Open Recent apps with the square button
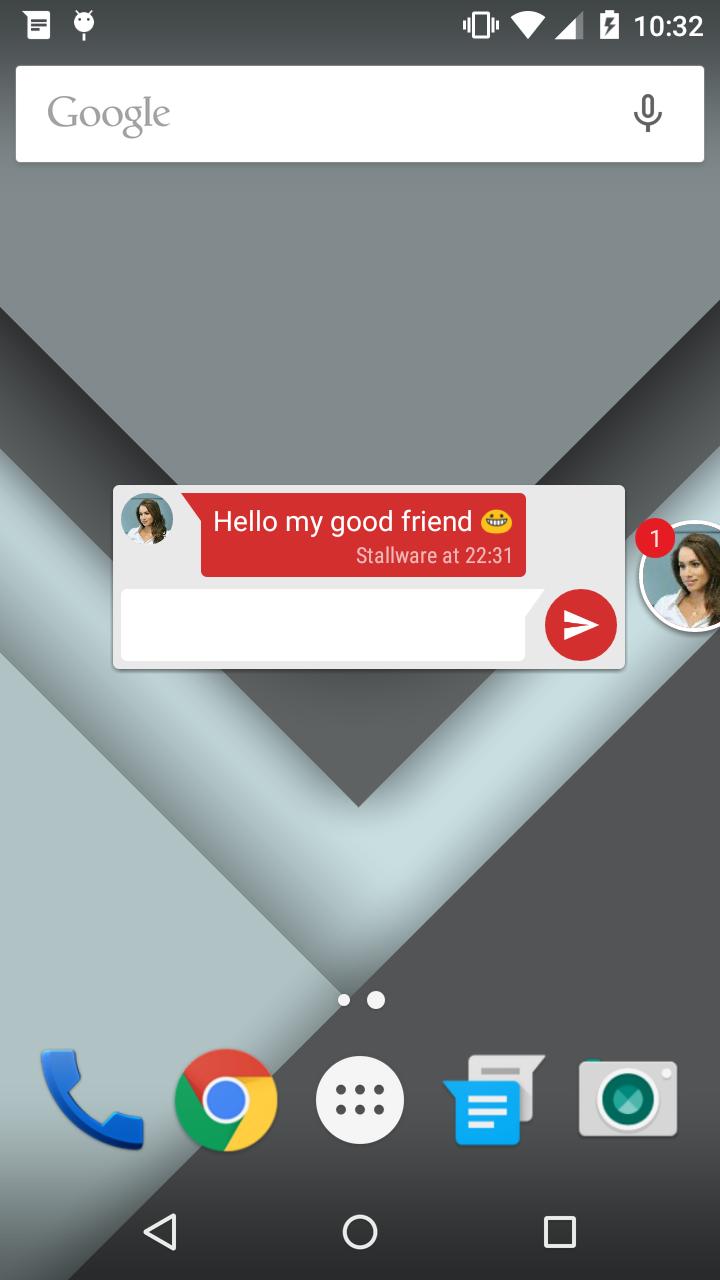The height and width of the screenshot is (1280, 720). (561, 1232)
